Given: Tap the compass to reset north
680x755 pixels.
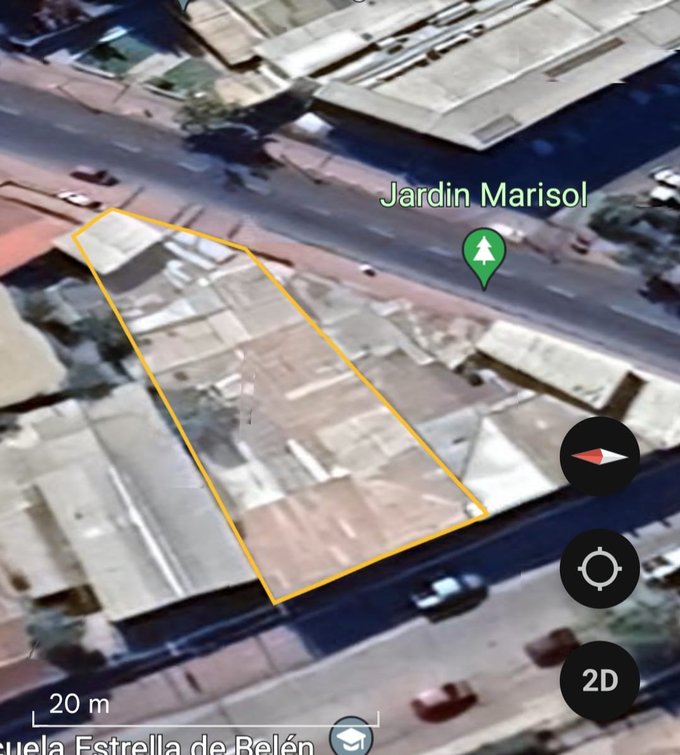Looking at the screenshot, I should point(599,456).
